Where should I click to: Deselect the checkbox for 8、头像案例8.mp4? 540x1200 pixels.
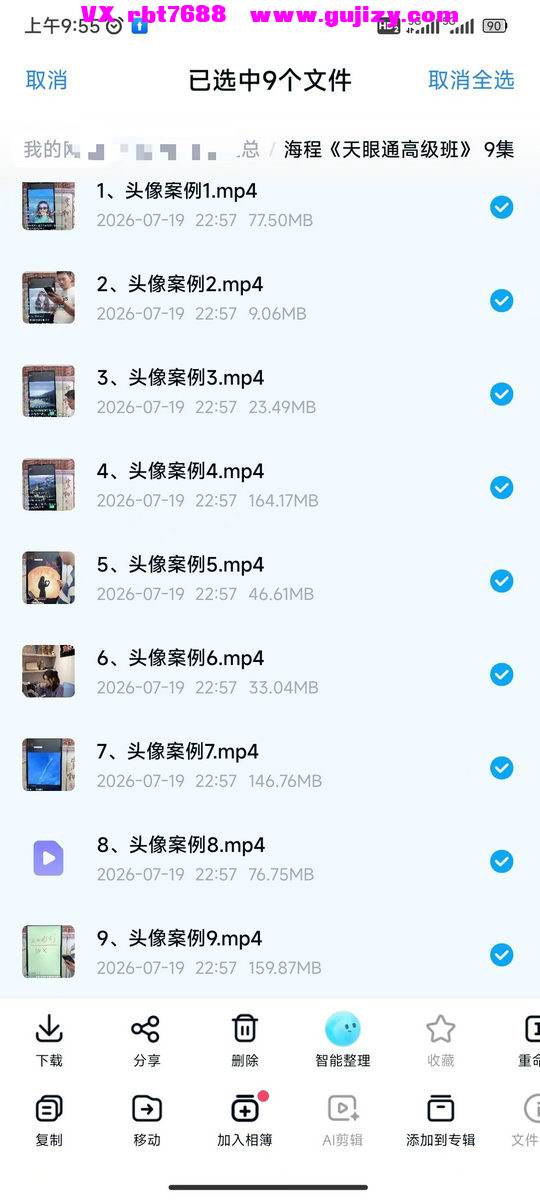click(501, 861)
